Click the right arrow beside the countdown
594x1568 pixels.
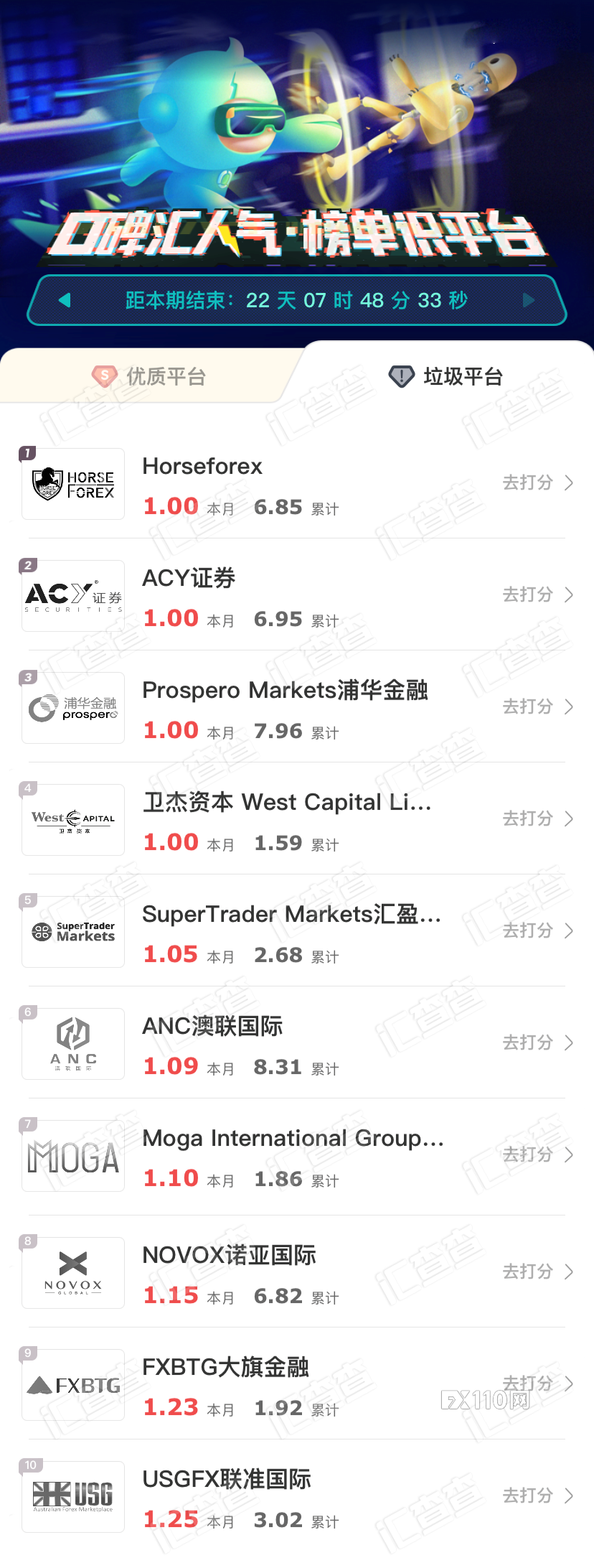pos(529,300)
